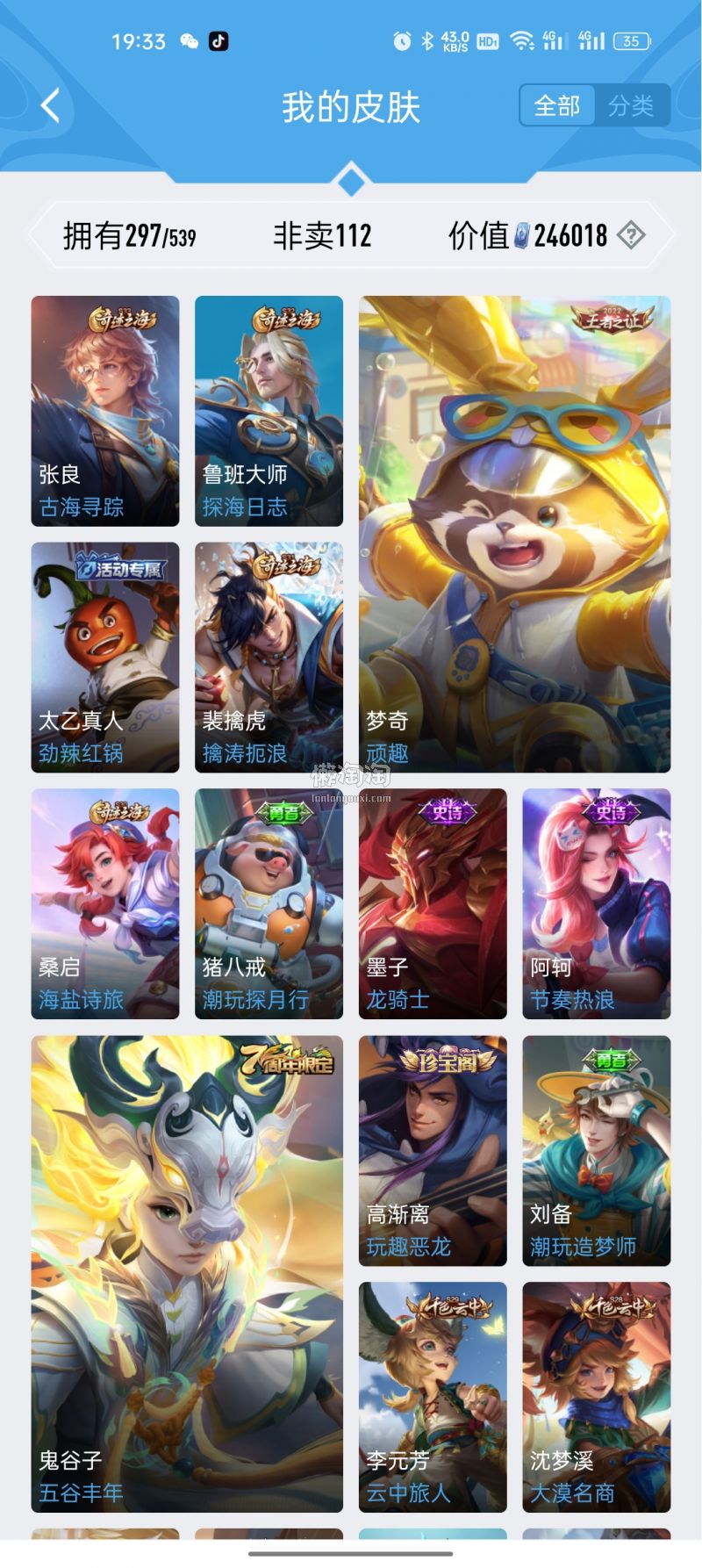Switch to the 全部 segment
702x1568 pixels.
click(557, 106)
